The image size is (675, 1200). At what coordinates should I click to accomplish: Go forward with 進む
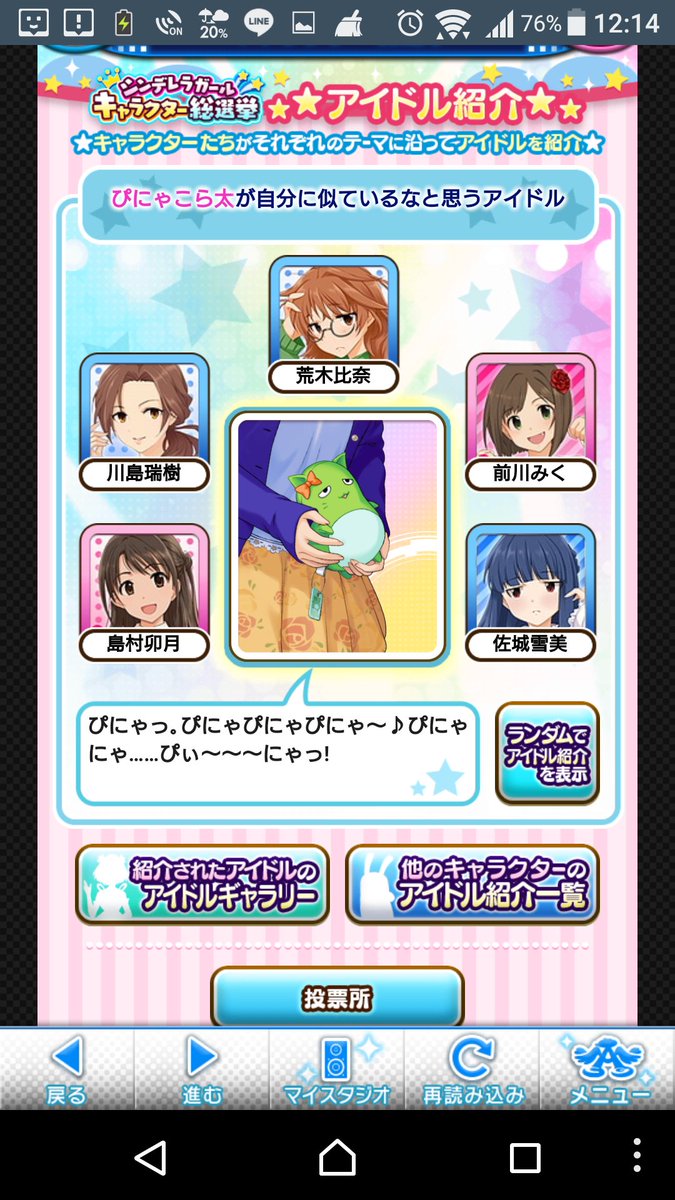tap(202, 1069)
